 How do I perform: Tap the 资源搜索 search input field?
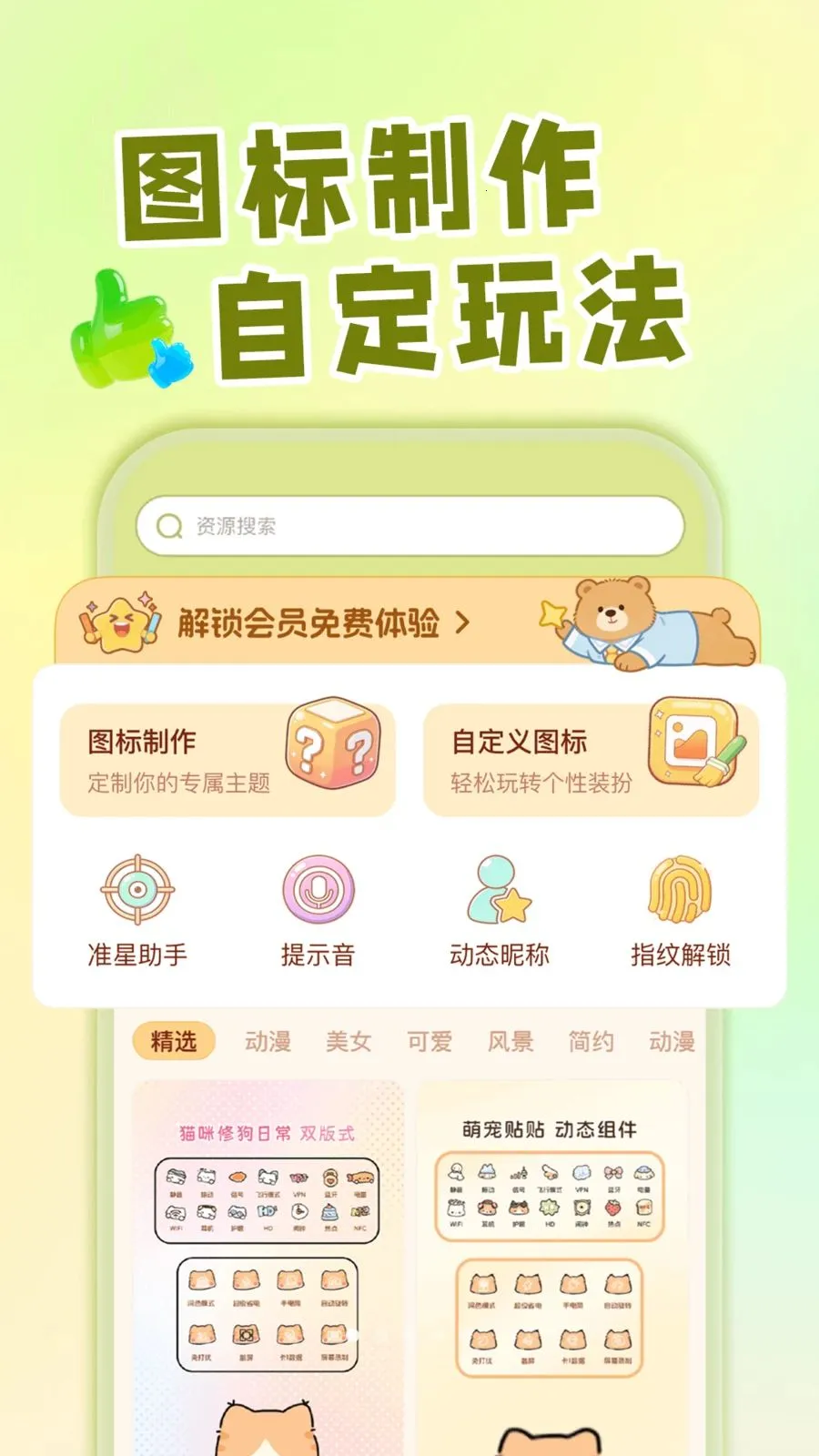tap(409, 525)
